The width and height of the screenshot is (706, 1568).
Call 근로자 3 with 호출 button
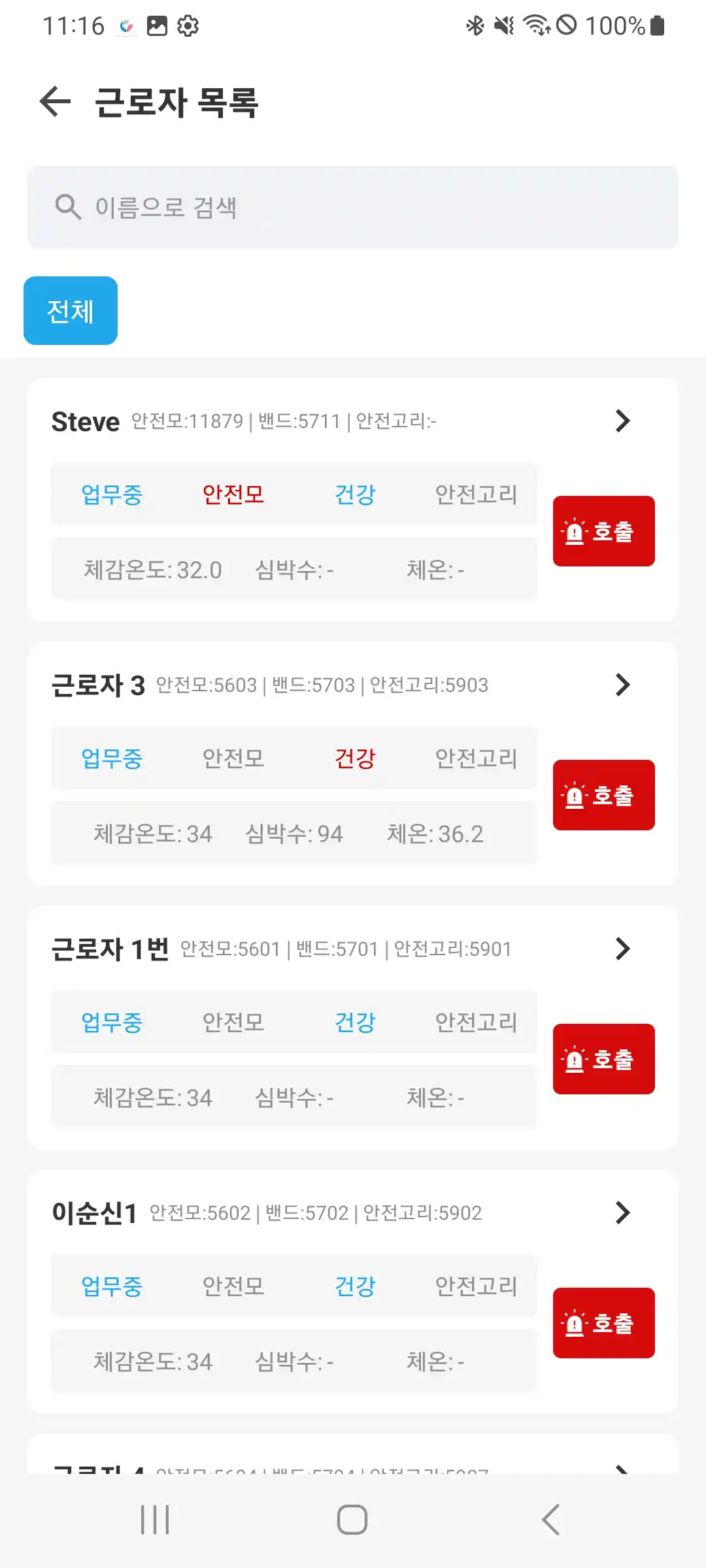click(x=603, y=795)
